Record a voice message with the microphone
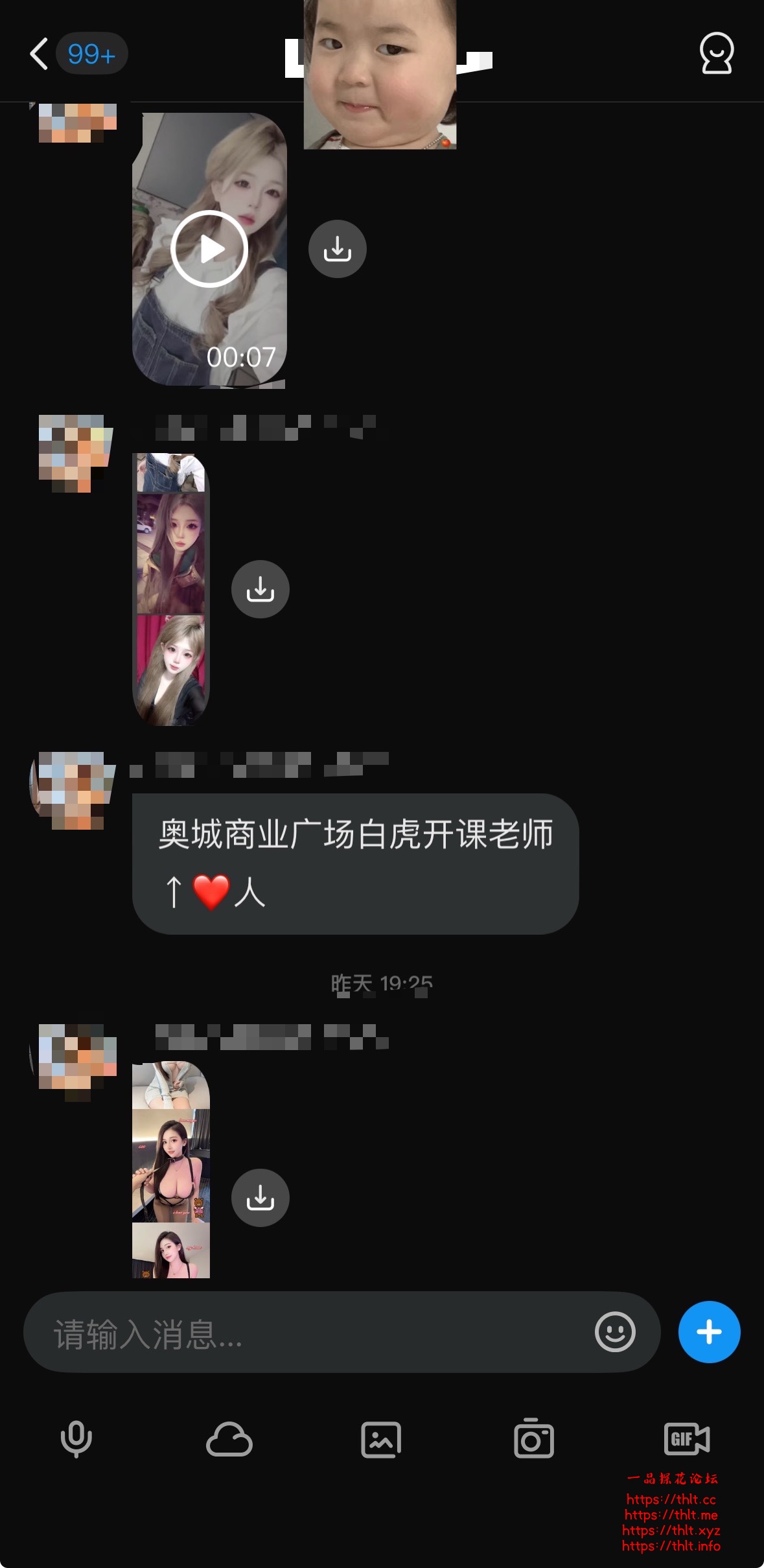Image resolution: width=764 pixels, height=1568 pixels. [76, 1439]
